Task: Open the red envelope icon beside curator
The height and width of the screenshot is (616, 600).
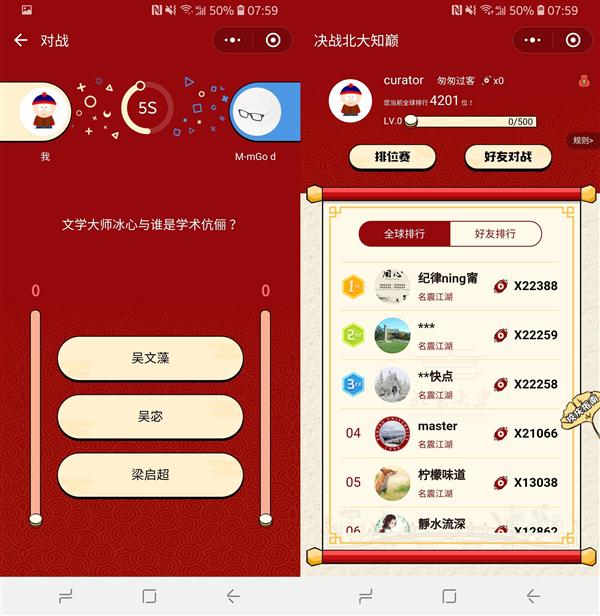Action: point(583,81)
